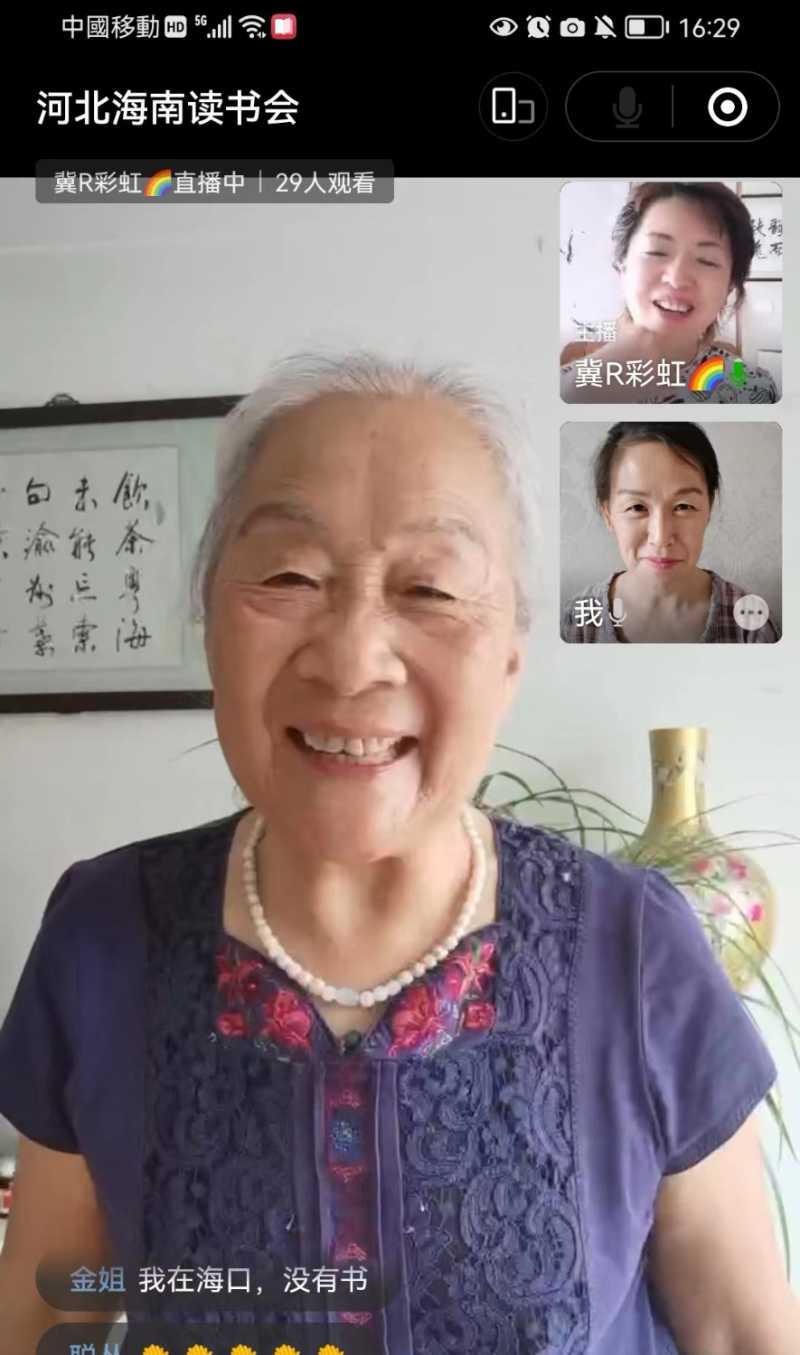Open the host 冀R彩虹 video tile
The height and width of the screenshot is (1355, 800).
click(x=670, y=291)
